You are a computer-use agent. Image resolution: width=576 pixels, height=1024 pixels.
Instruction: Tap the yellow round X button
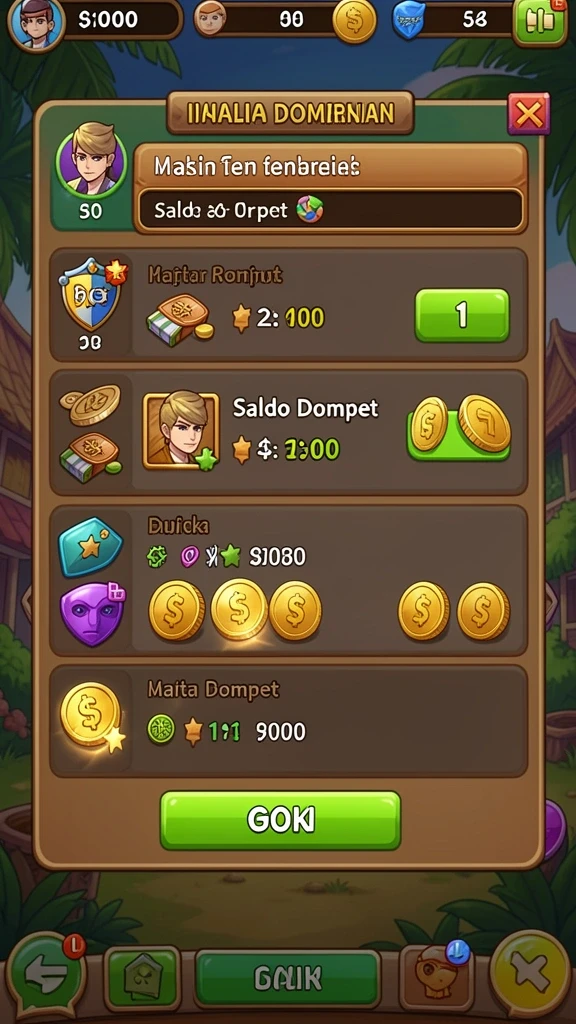pyautogui.click(x=530, y=974)
